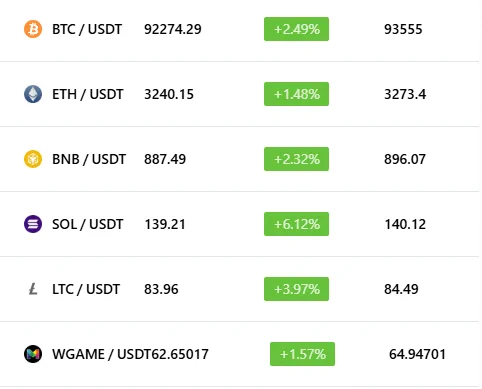482x389 pixels.
Task: Select the BNB / USDT pair
Action: point(239,159)
